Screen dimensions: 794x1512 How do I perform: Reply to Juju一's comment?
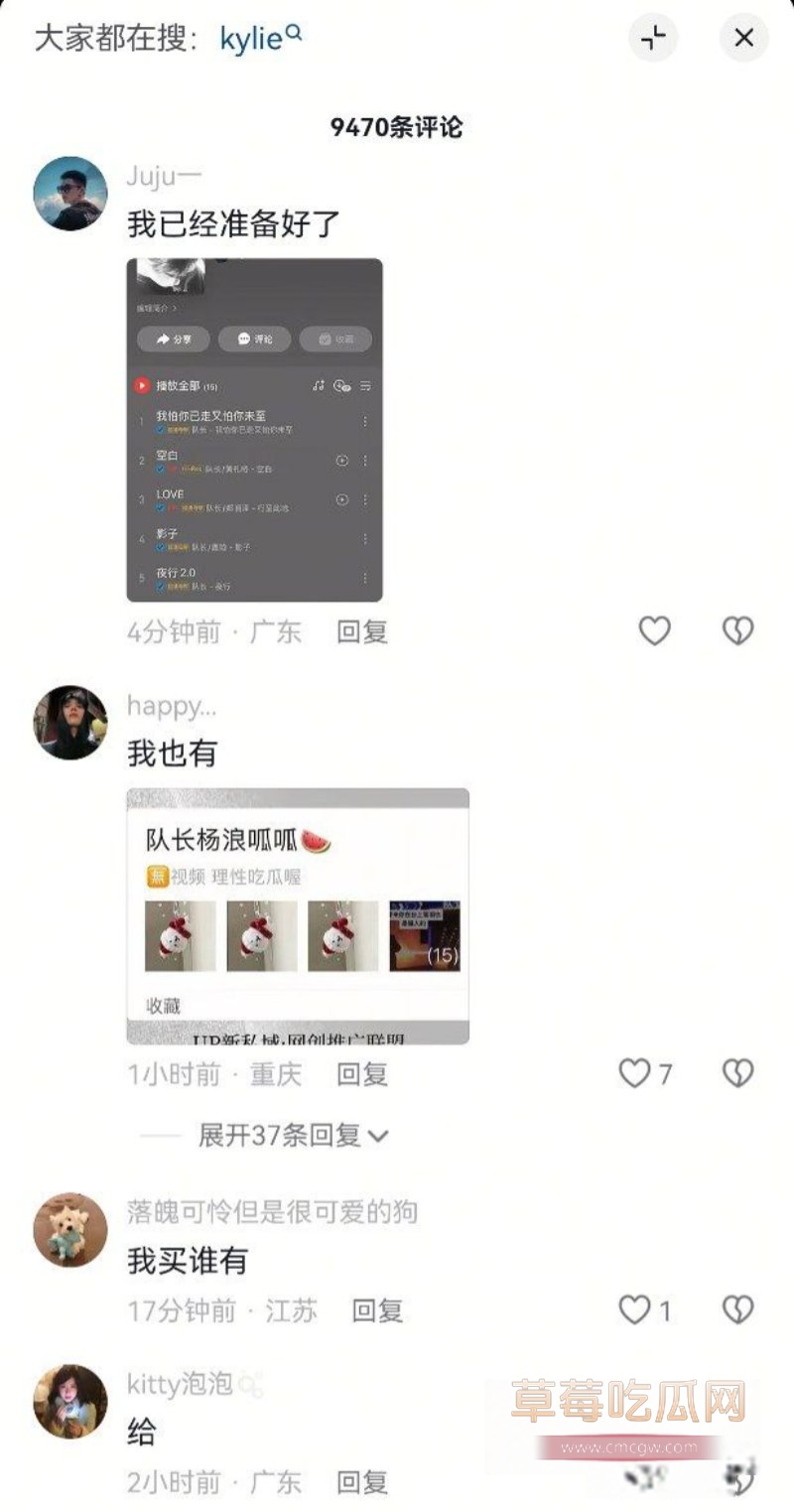click(362, 631)
